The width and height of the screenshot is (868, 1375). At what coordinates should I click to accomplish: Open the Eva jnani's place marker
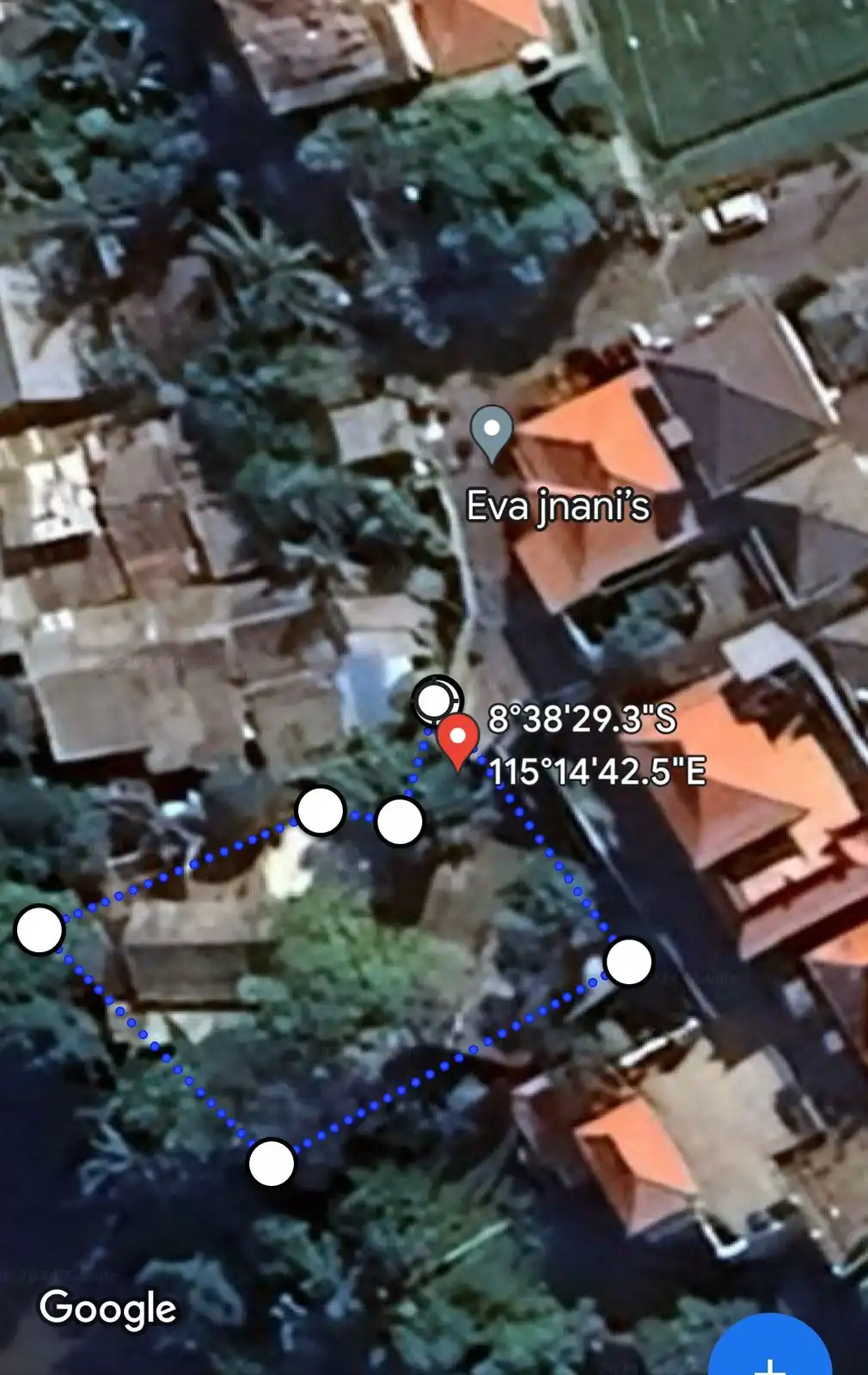492,431
